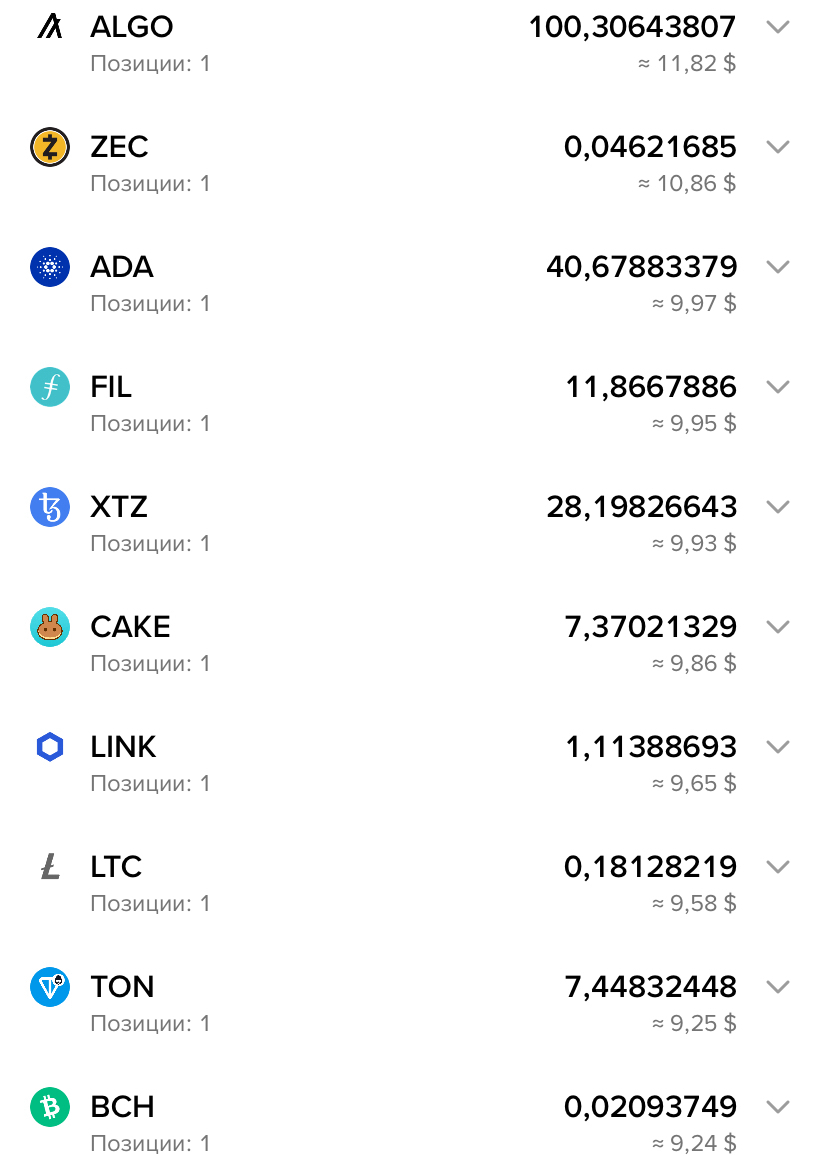828x1156 pixels.
Task: Expand the TON positions
Action: tap(777, 987)
